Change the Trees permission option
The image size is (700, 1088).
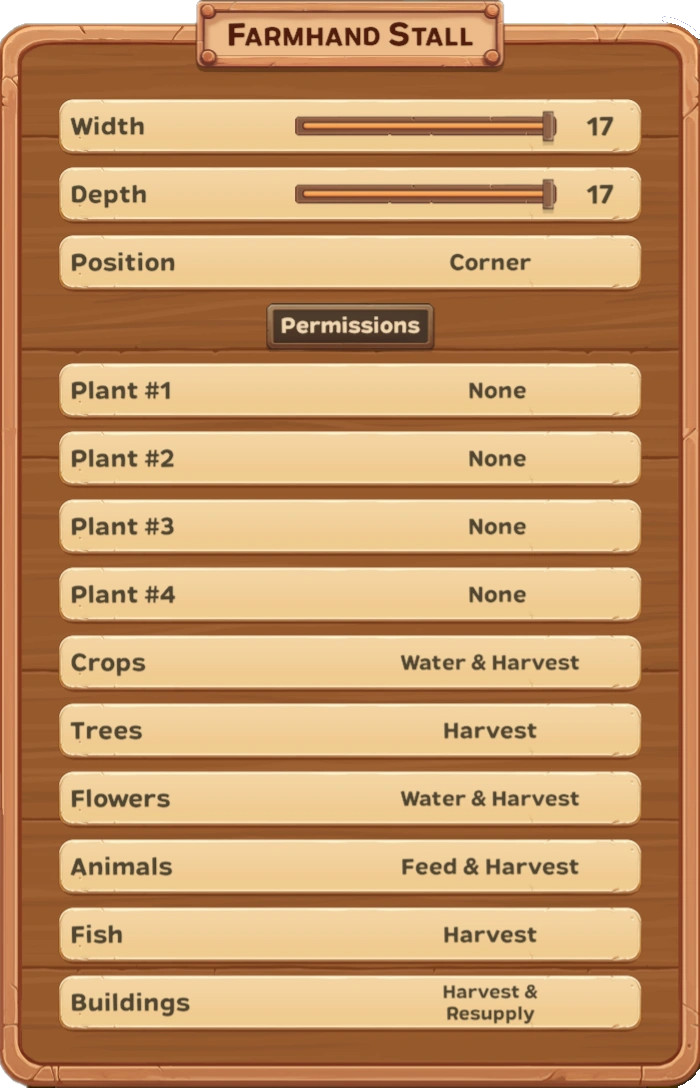(x=489, y=730)
